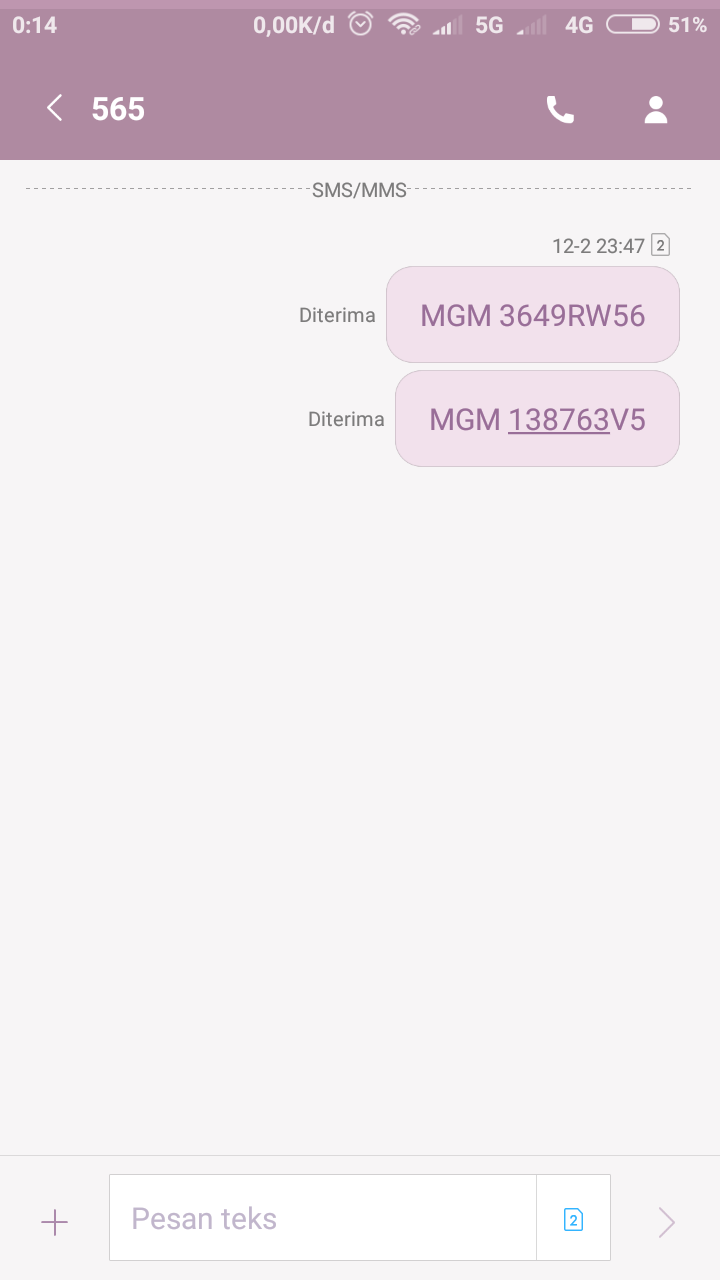This screenshot has width=720, height=1280.
Task: Tap the underlined number 138763 link
Action: click(x=558, y=419)
